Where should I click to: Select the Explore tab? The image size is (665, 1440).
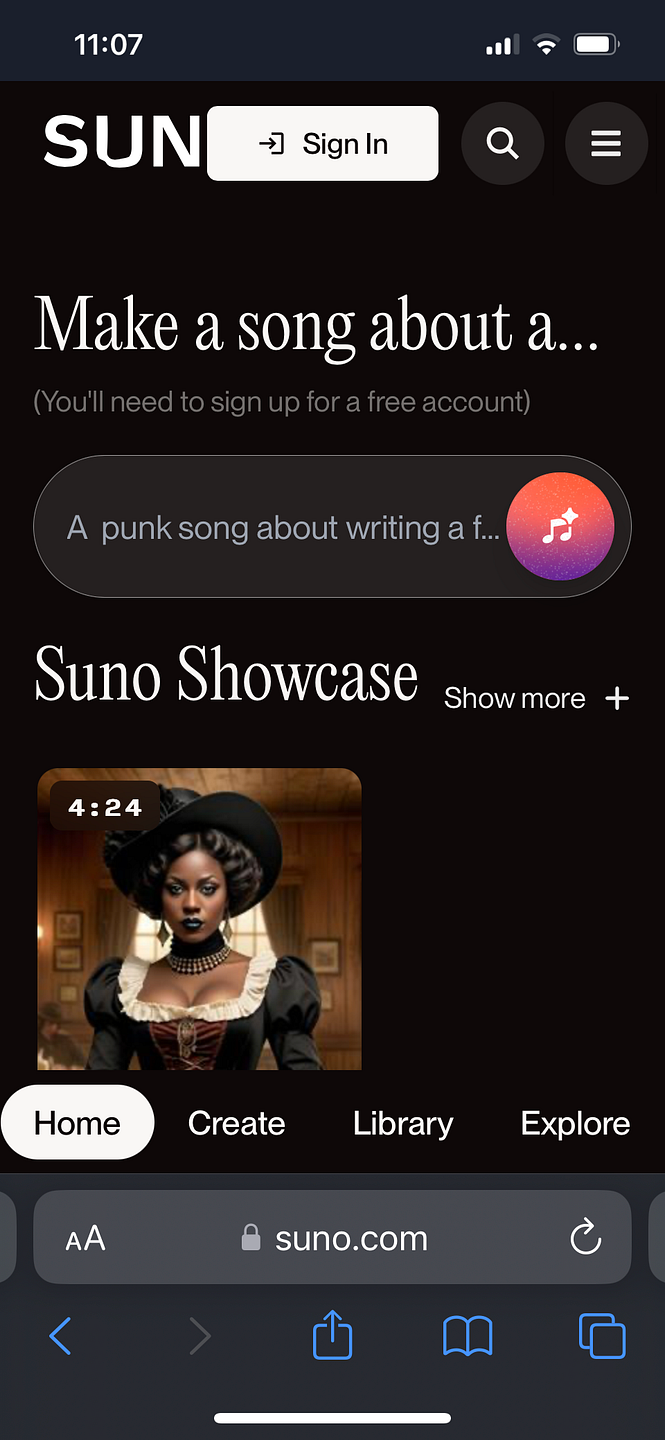[x=575, y=1123]
